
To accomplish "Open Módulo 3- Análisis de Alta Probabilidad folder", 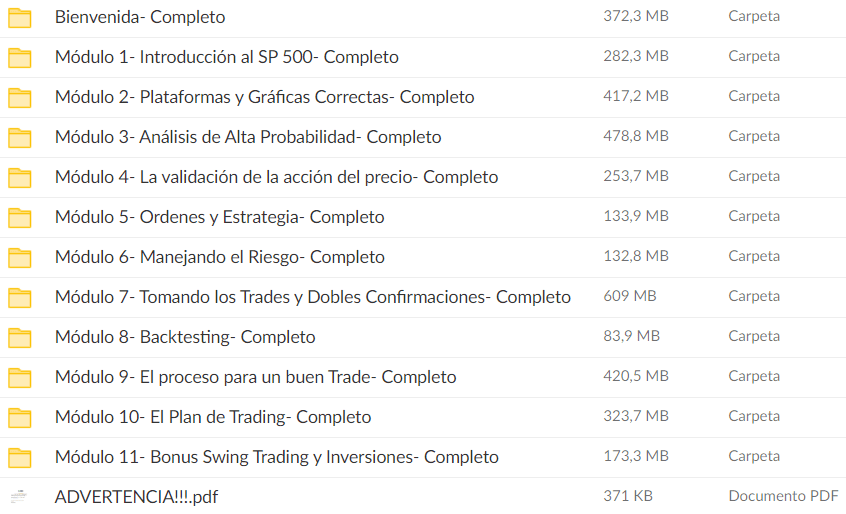I will pos(248,137).
